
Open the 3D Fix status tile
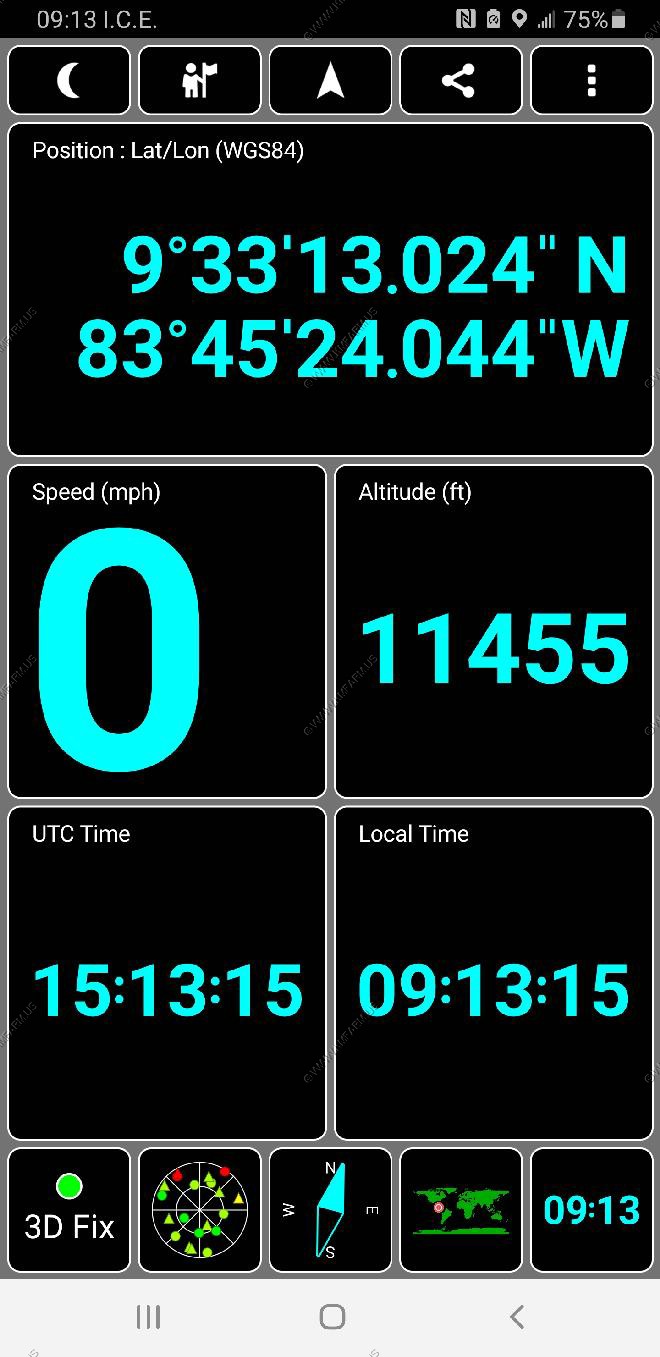[x=69, y=1210]
